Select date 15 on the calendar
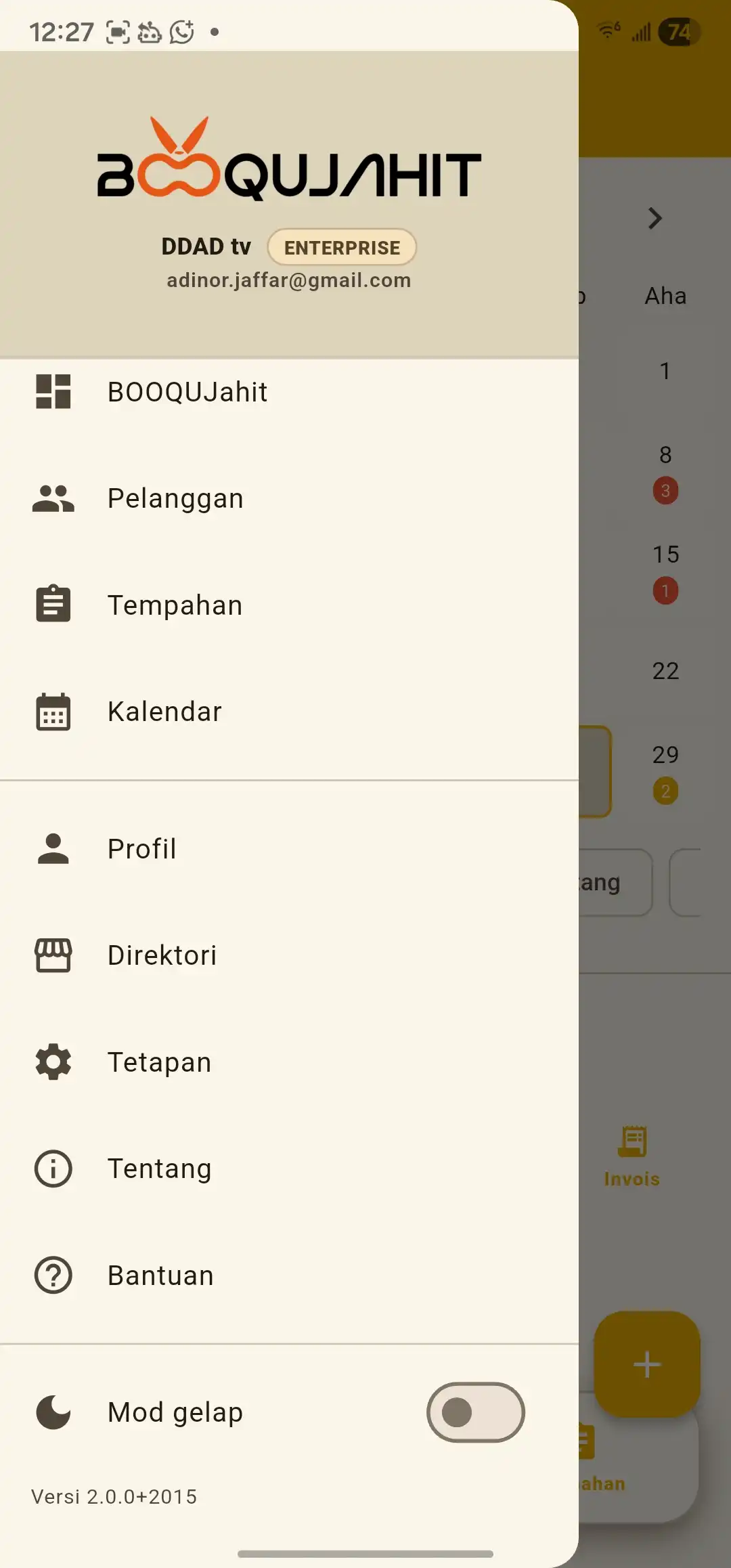 (x=665, y=567)
